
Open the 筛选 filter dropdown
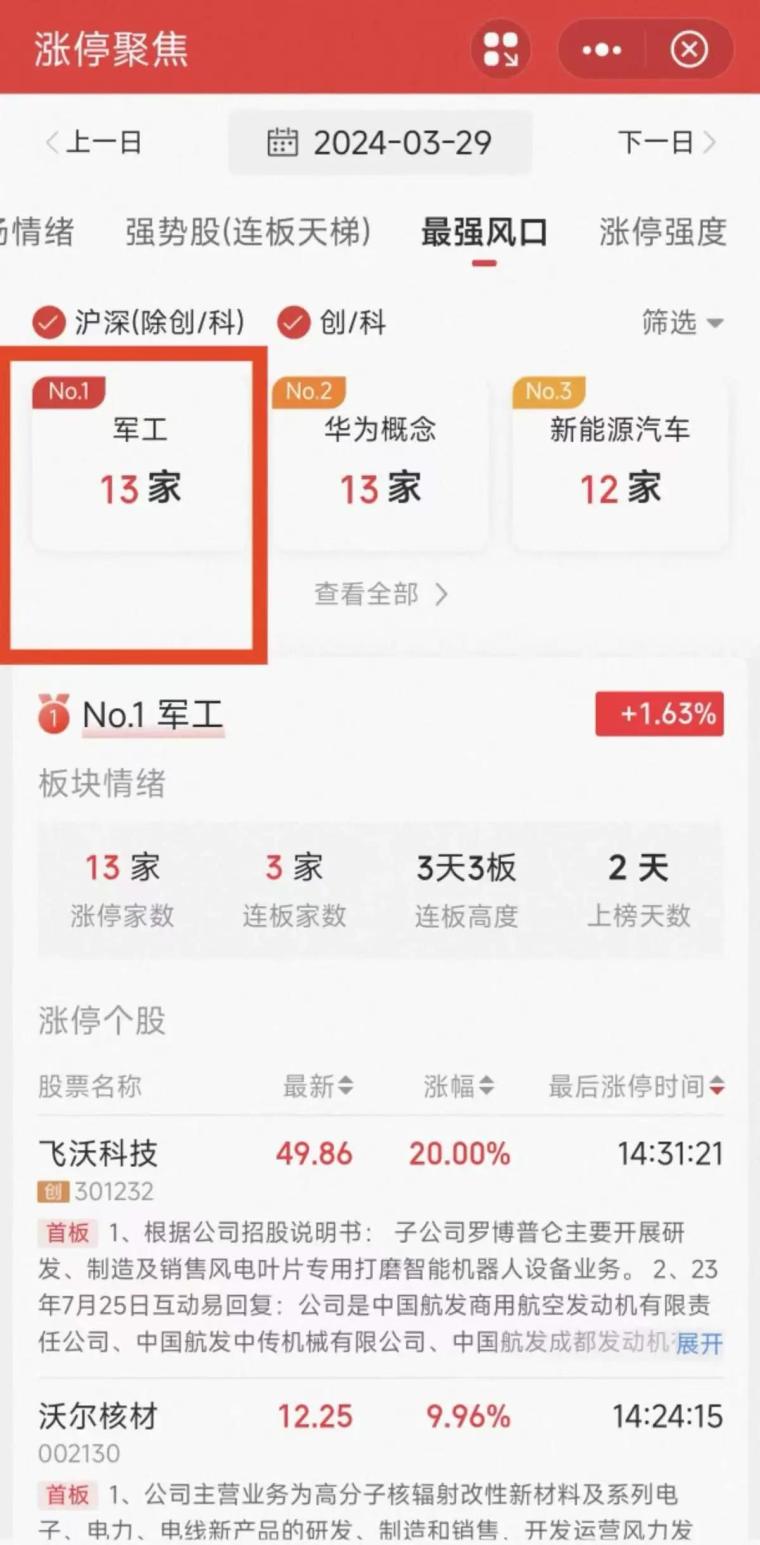(682, 323)
